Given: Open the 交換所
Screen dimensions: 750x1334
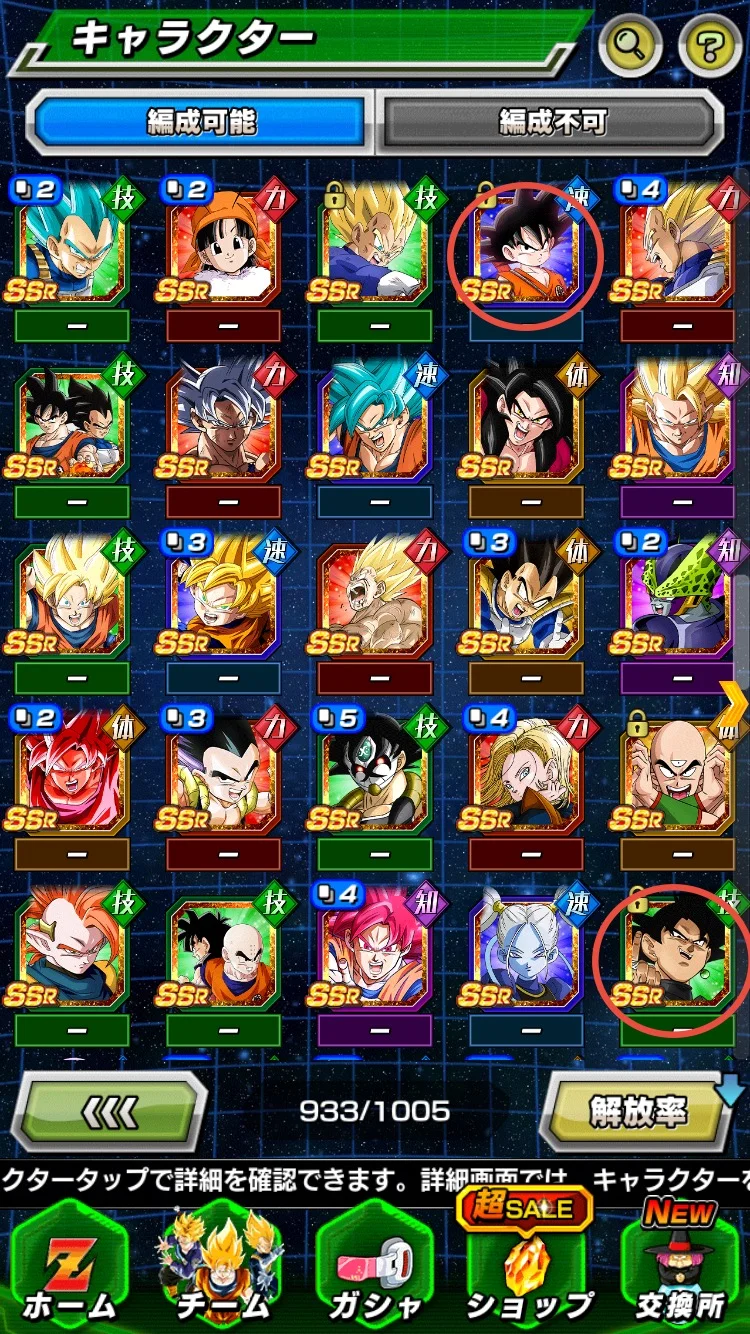Looking at the screenshot, I should (680, 1270).
